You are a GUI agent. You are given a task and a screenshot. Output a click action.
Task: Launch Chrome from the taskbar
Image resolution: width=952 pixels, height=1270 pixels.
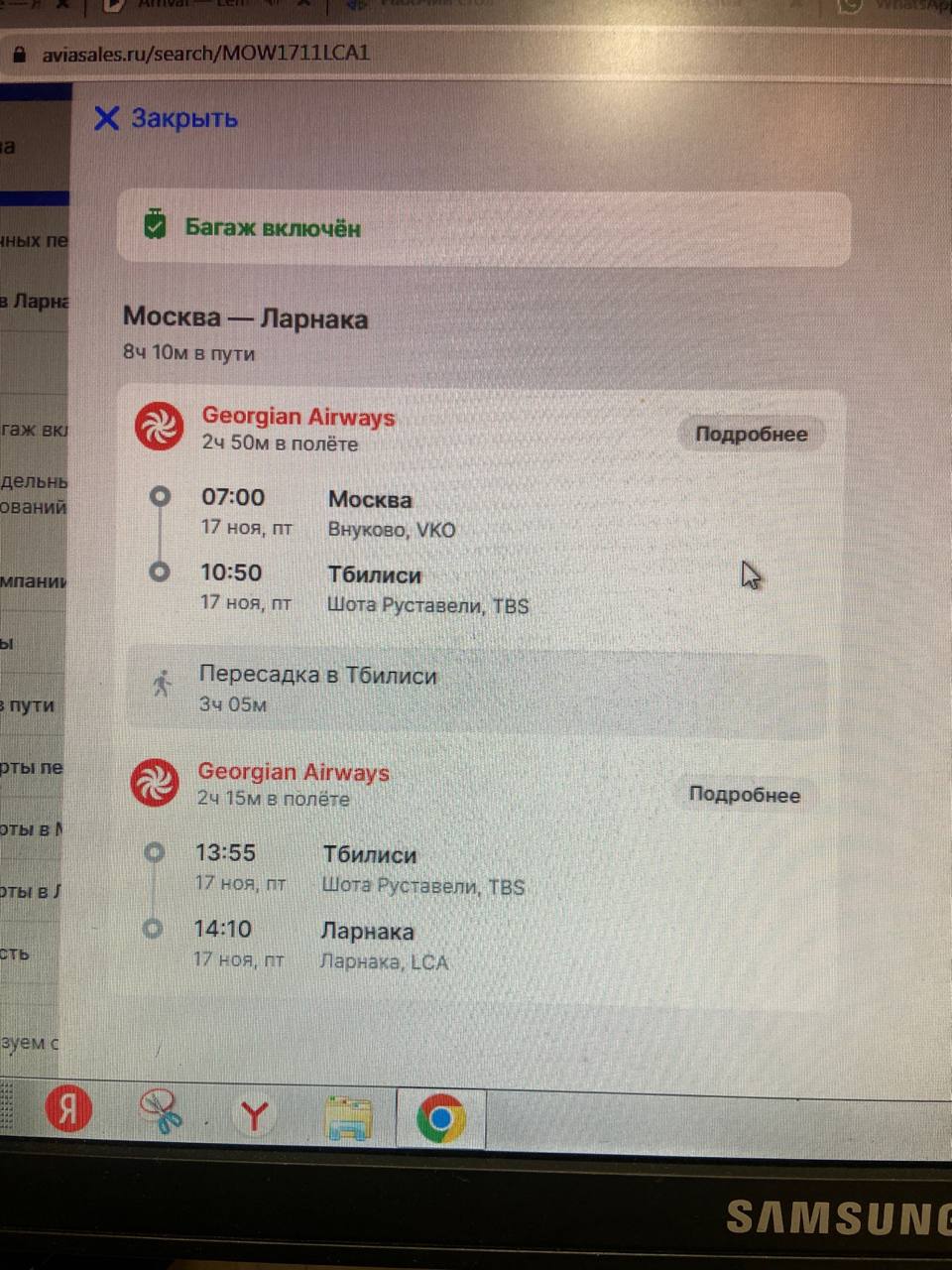[x=440, y=1118]
